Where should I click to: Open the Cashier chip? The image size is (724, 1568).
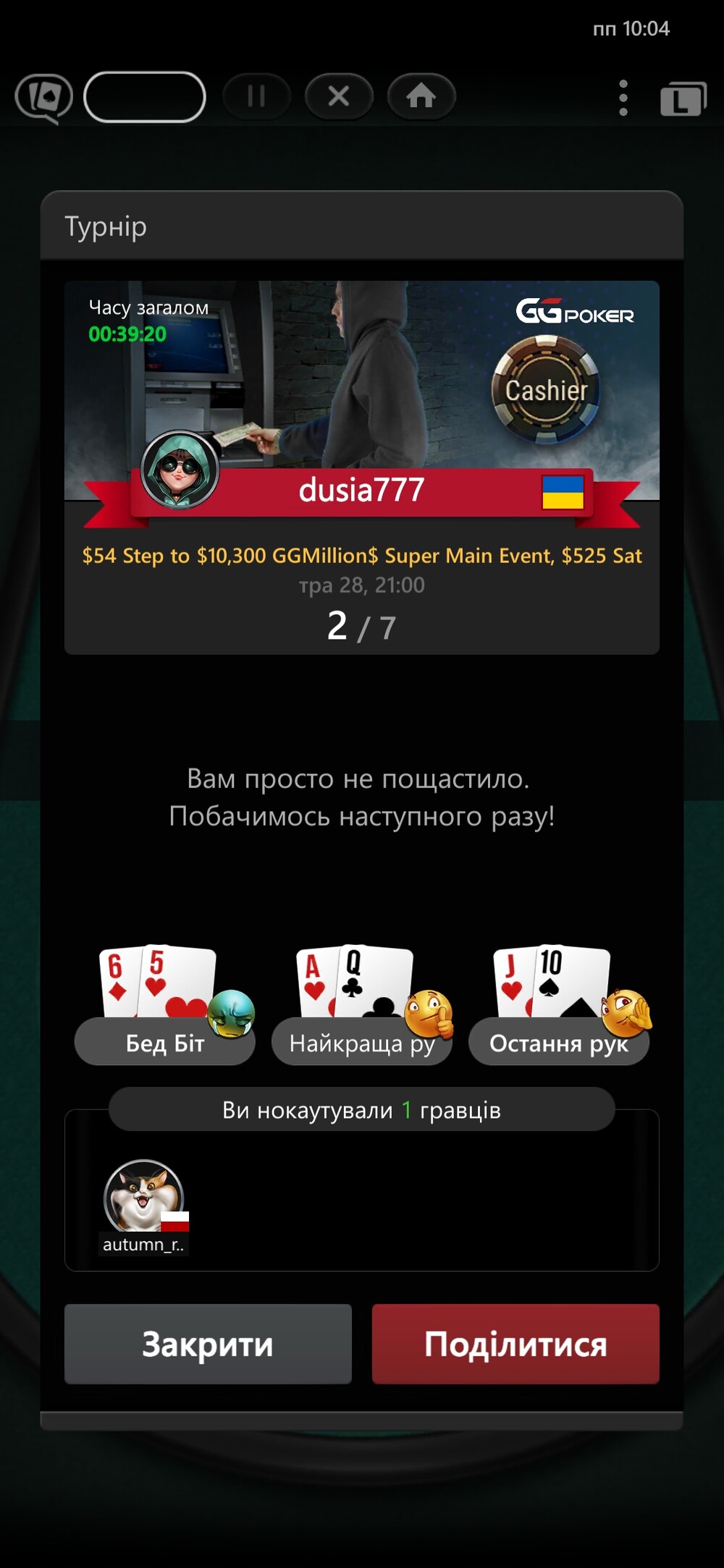pyautogui.click(x=546, y=389)
